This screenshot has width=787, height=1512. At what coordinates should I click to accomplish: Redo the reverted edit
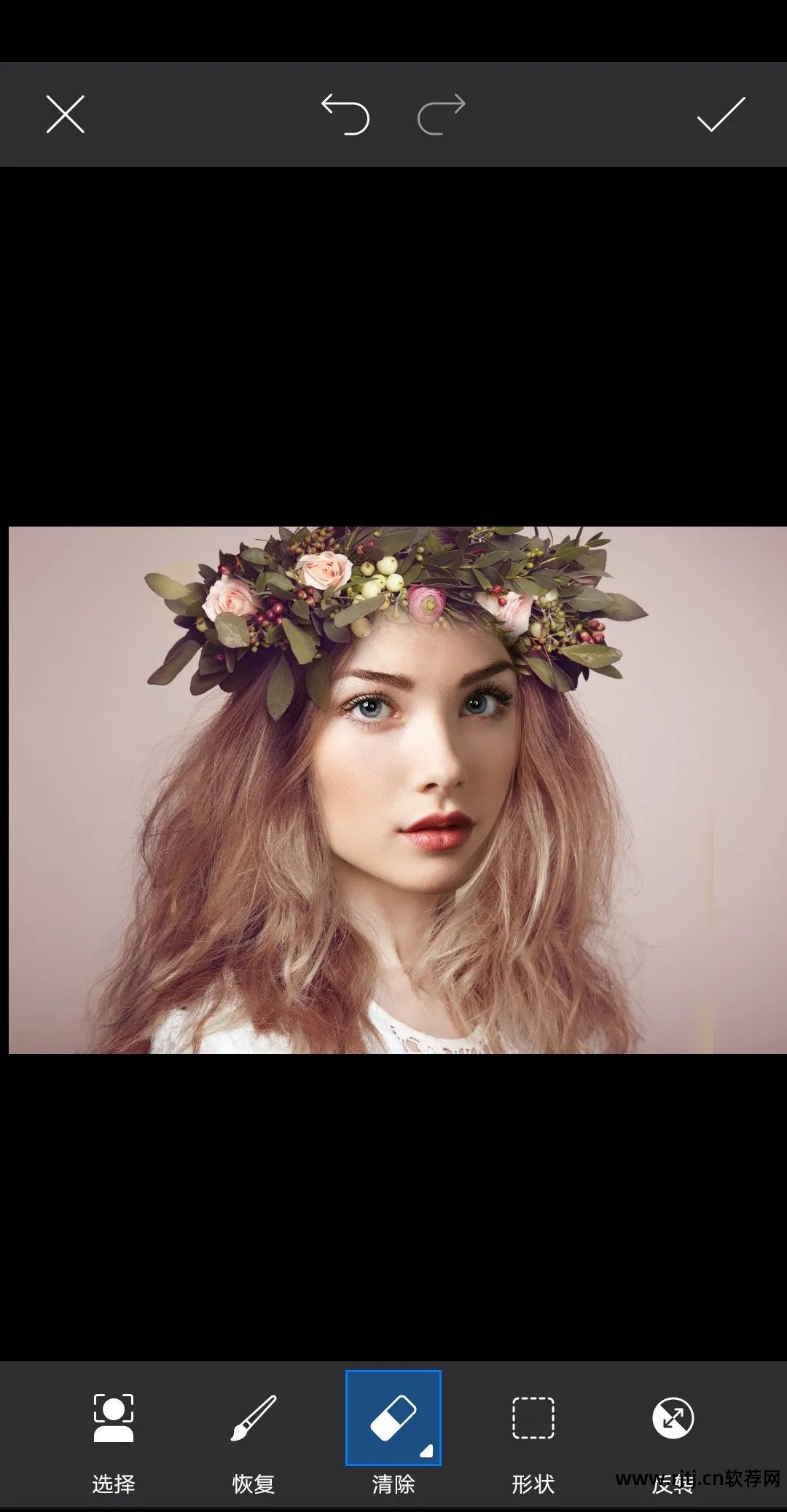(x=442, y=114)
